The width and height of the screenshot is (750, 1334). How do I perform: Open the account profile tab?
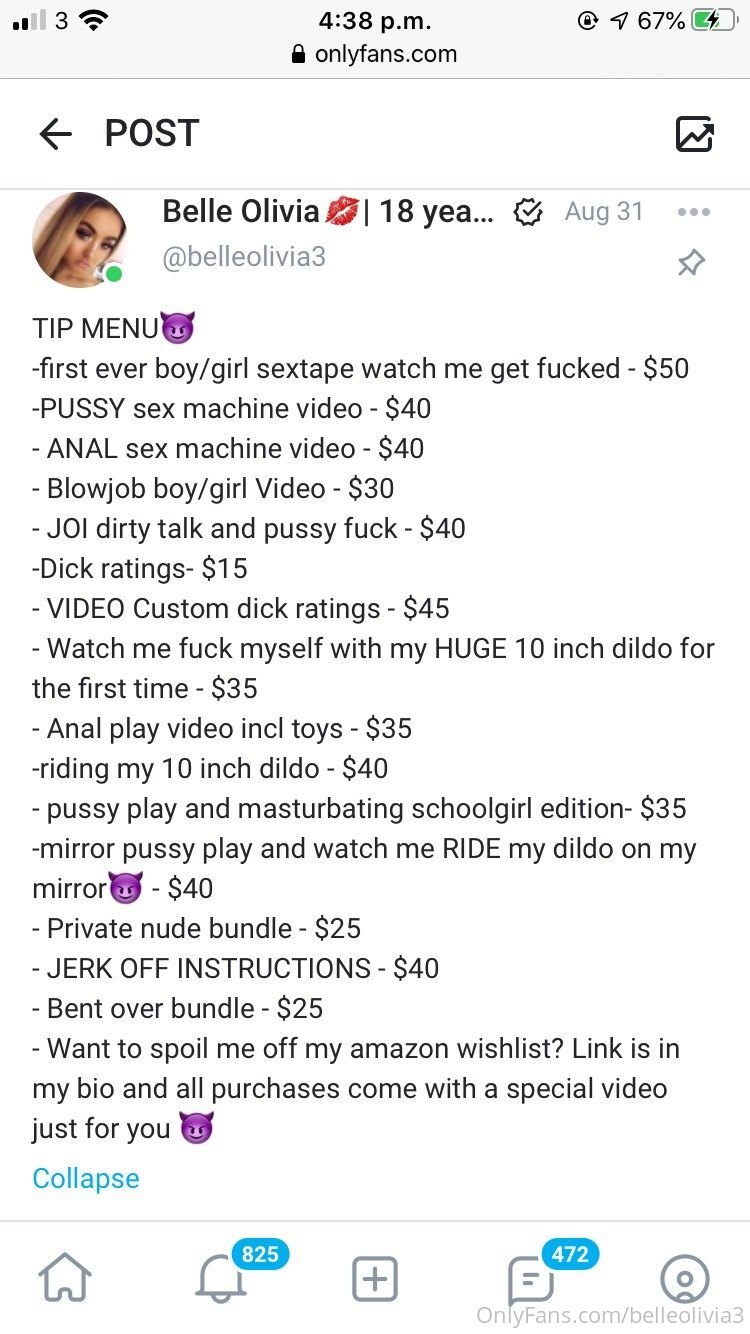point(685,1279)
